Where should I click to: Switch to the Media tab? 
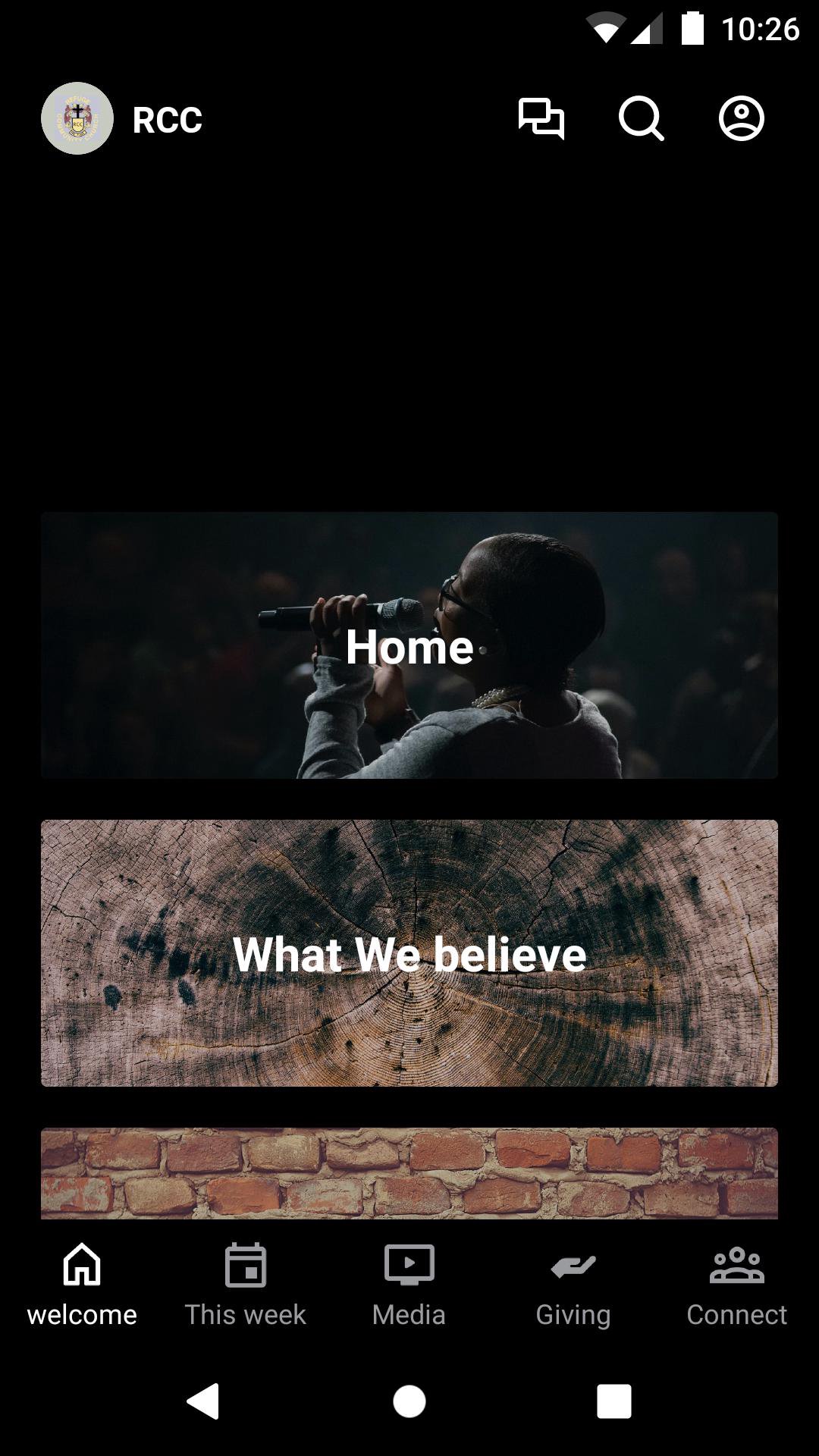click(x=409, y=1283)
